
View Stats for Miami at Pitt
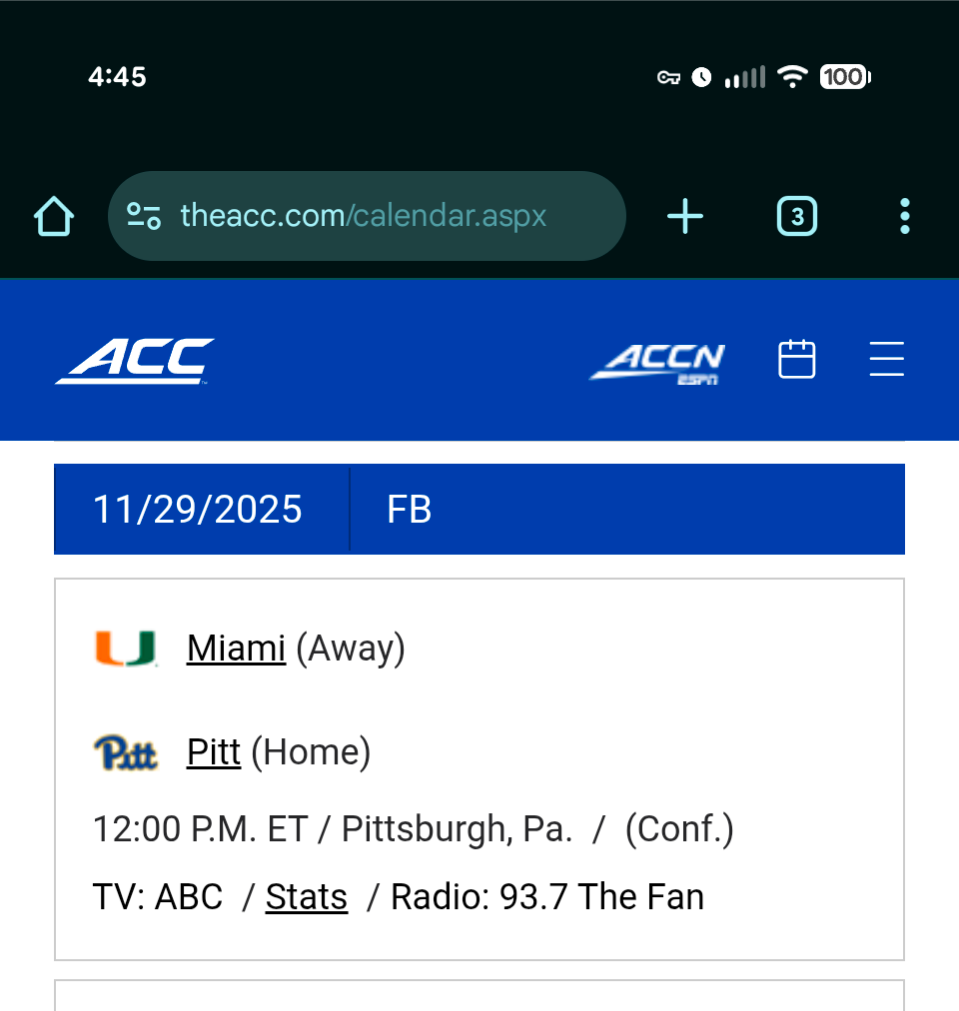tap(306, 897)
